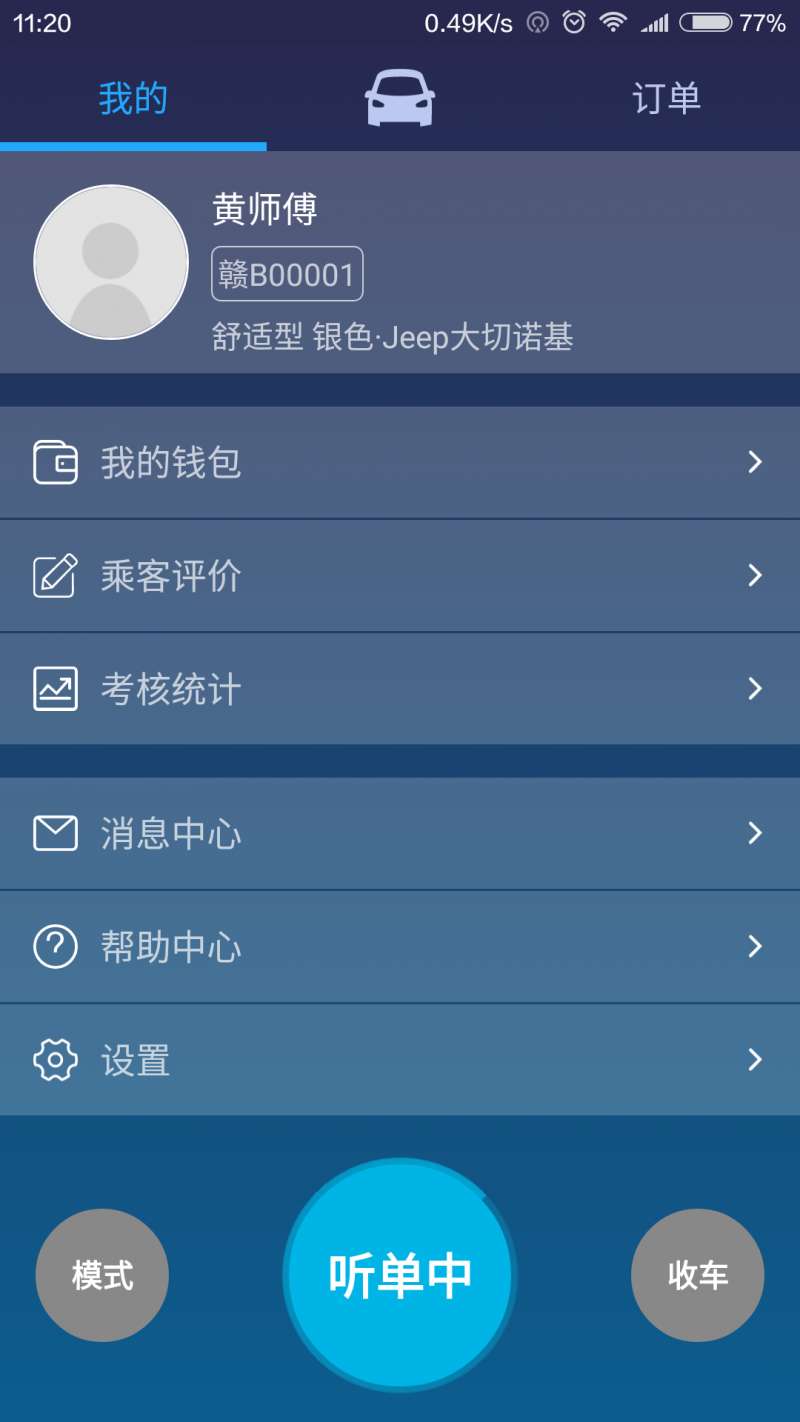This screenshot has height=1422, width=800.
Task: Open 乘客评价 passenger reviews
Action: click(400, 575)
